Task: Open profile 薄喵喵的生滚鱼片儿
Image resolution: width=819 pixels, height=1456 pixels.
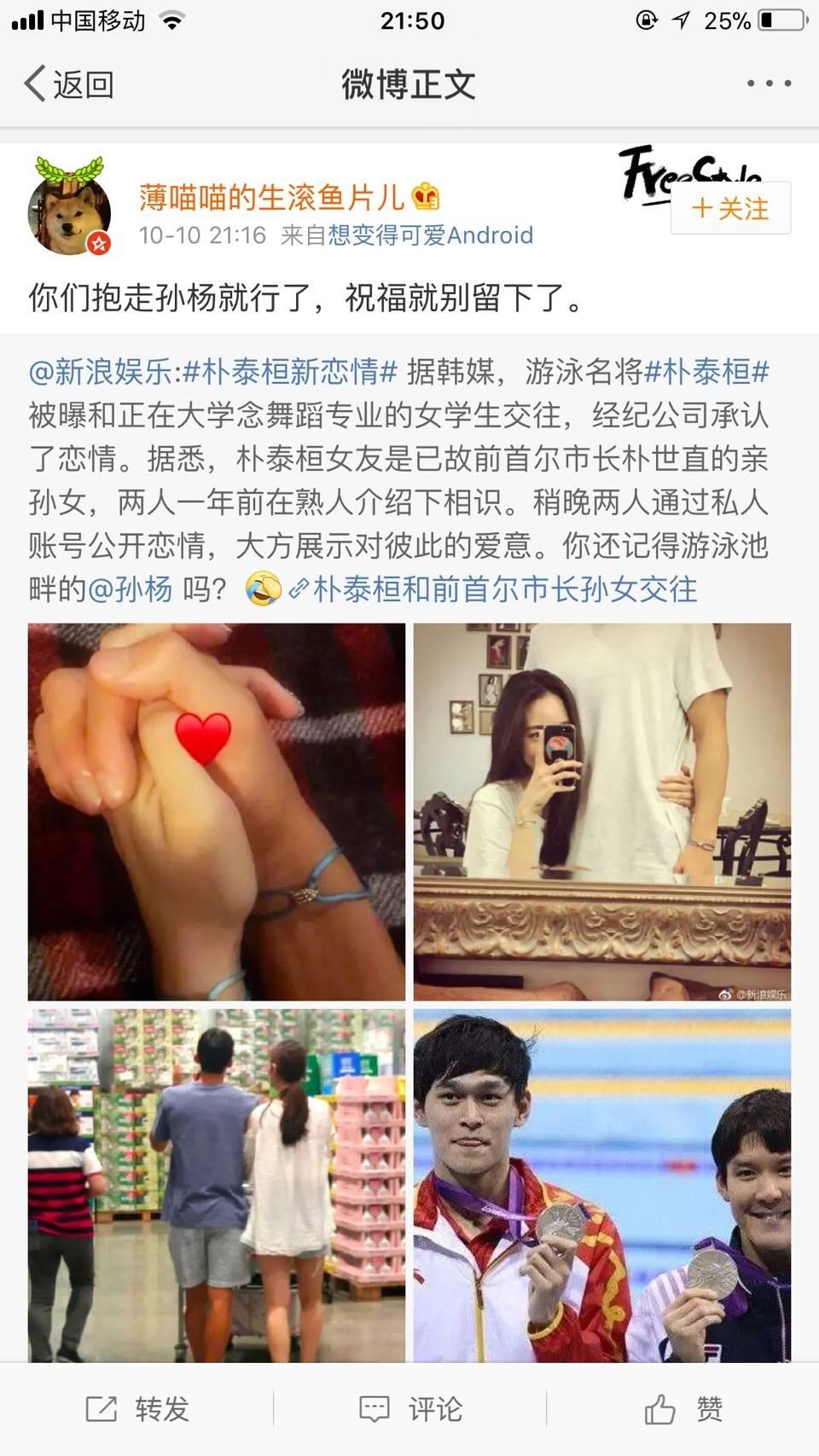Action: (271, 197)
